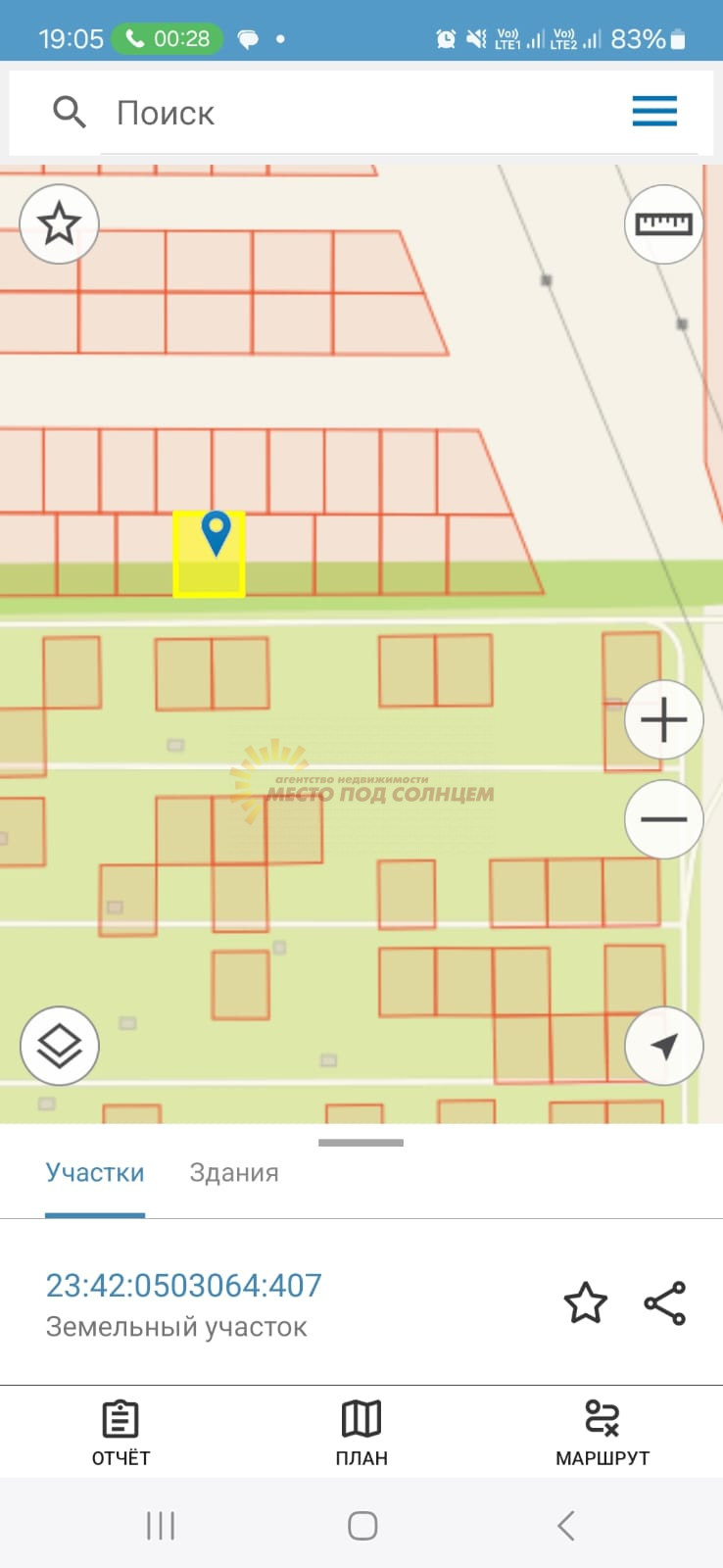
Task: Switch to the Здания tab
Action: point(234,1173)
